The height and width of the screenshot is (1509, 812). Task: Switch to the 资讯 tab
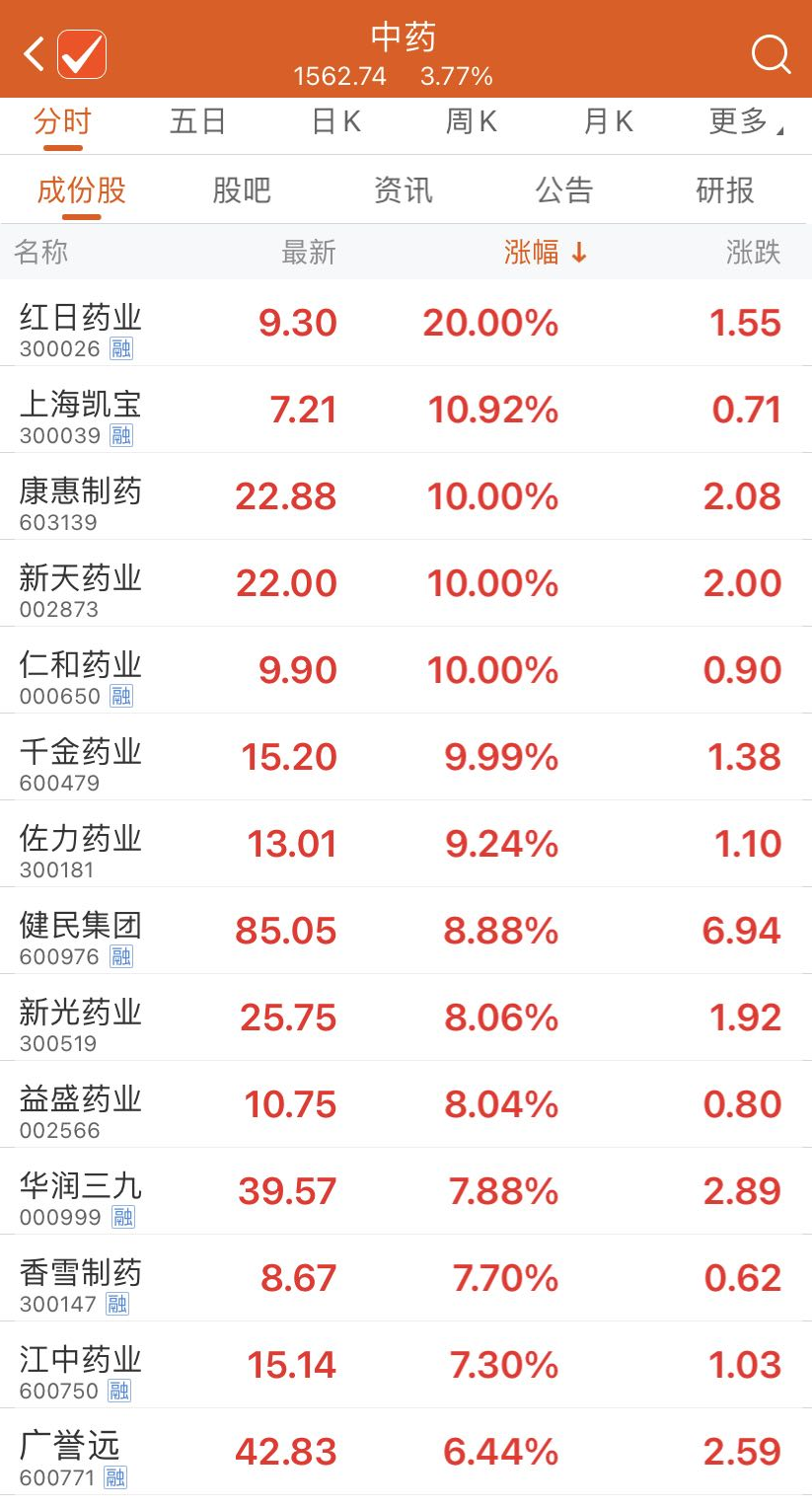[403, 190]
